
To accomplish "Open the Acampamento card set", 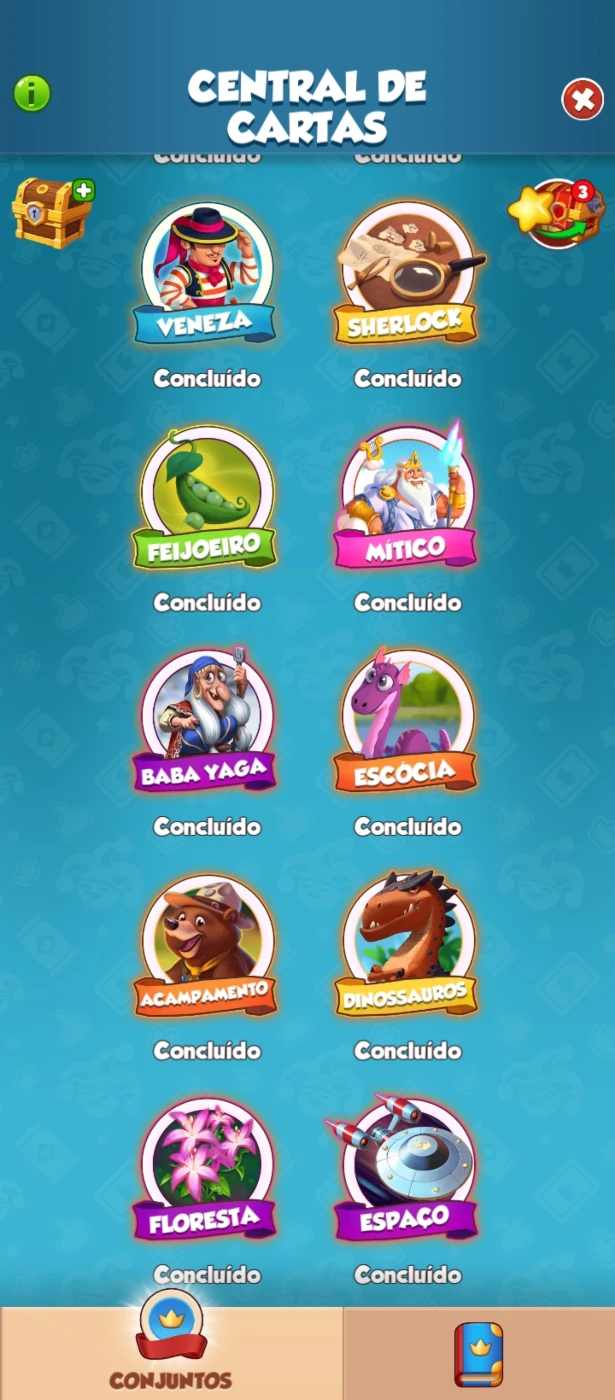I will [205, 946].
